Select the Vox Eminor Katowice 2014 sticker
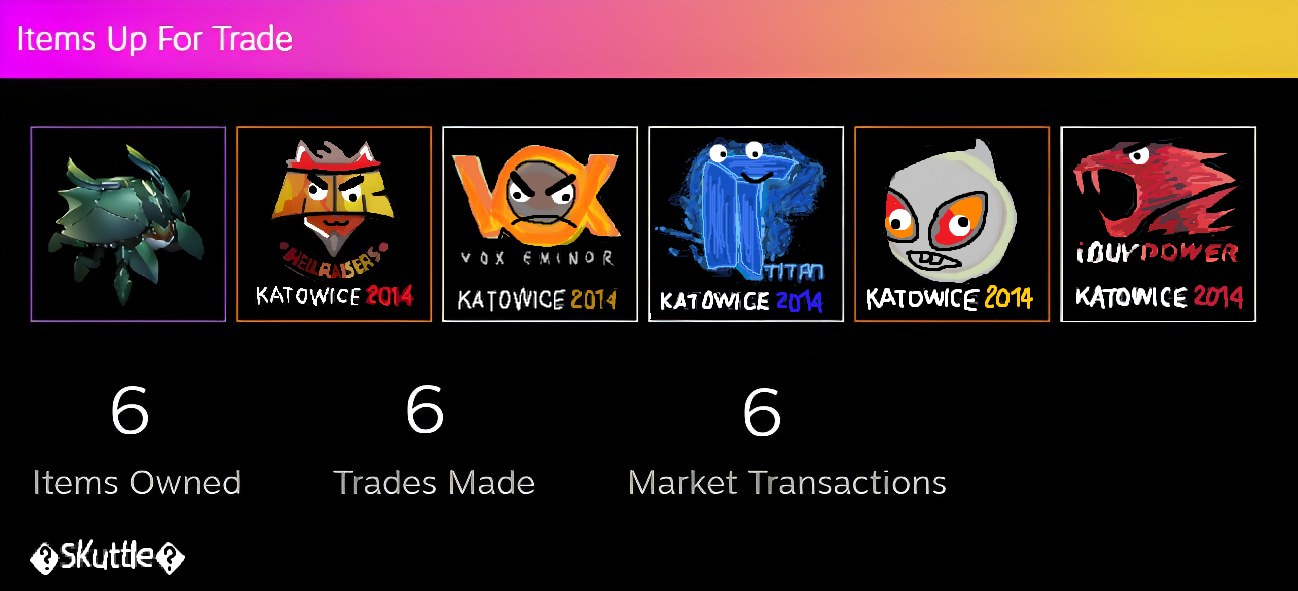1298x591 pixels. pyautogui.click(x=540, y=224)
